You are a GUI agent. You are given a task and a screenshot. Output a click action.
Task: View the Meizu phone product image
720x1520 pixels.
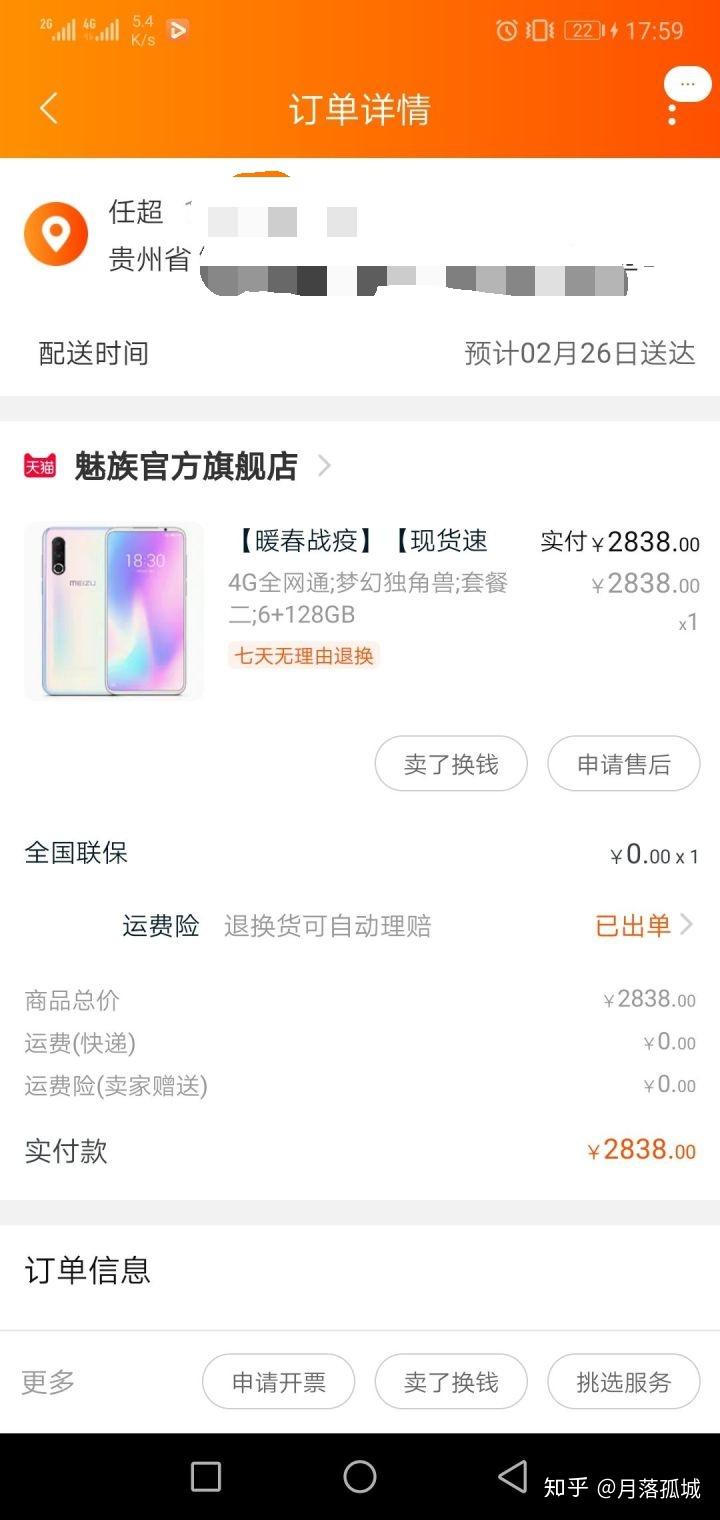[114, 611]
